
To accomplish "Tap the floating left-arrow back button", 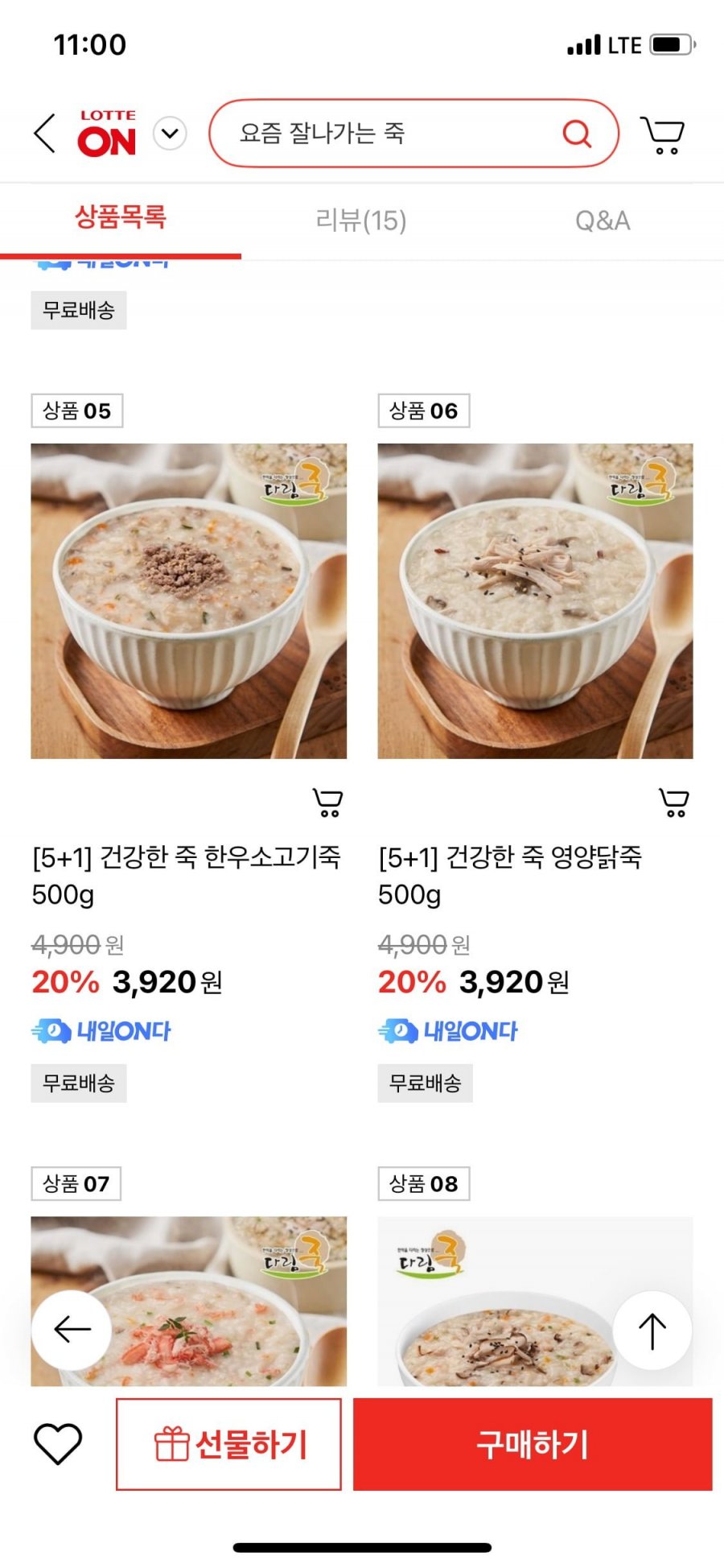I will (x=72, y=1330).
